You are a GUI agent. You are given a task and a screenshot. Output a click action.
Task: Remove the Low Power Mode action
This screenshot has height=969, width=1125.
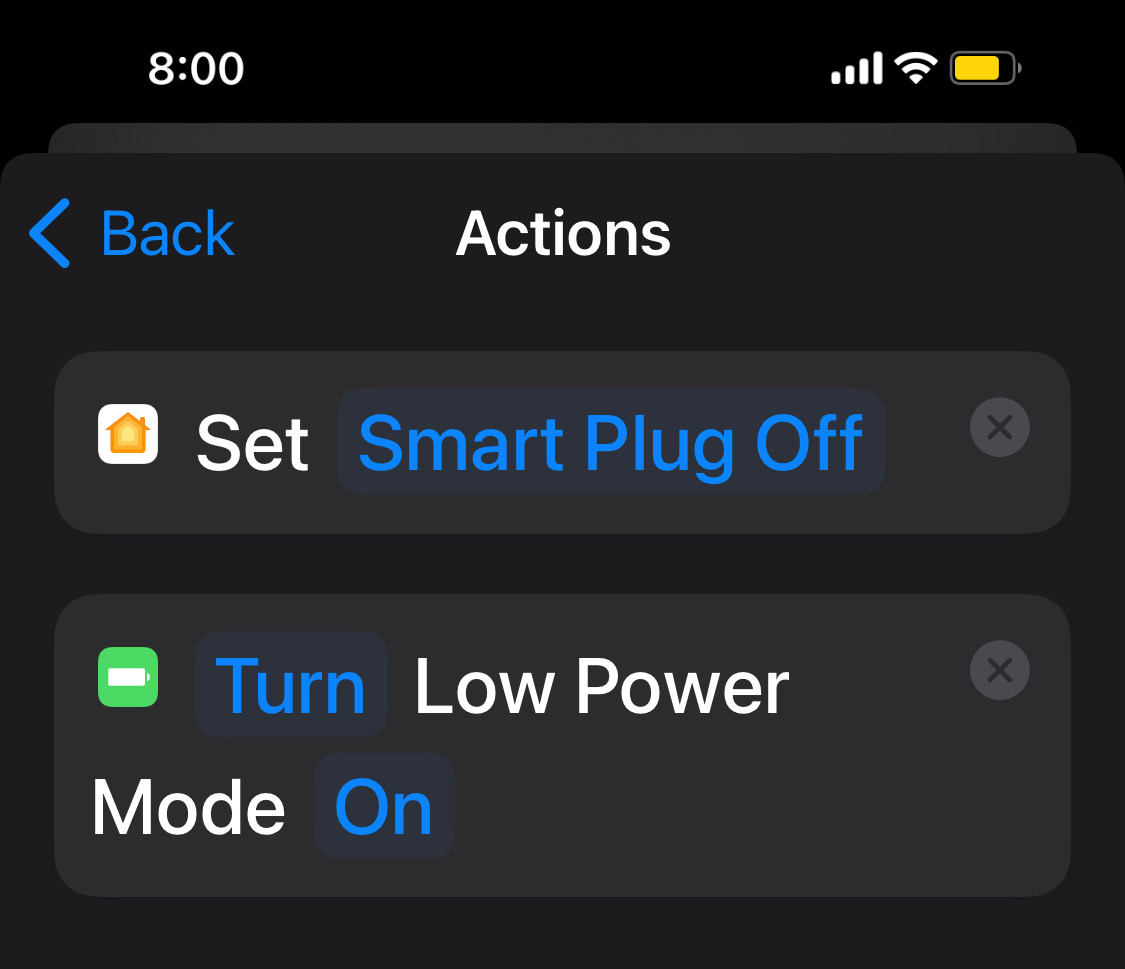pos(999,671)
